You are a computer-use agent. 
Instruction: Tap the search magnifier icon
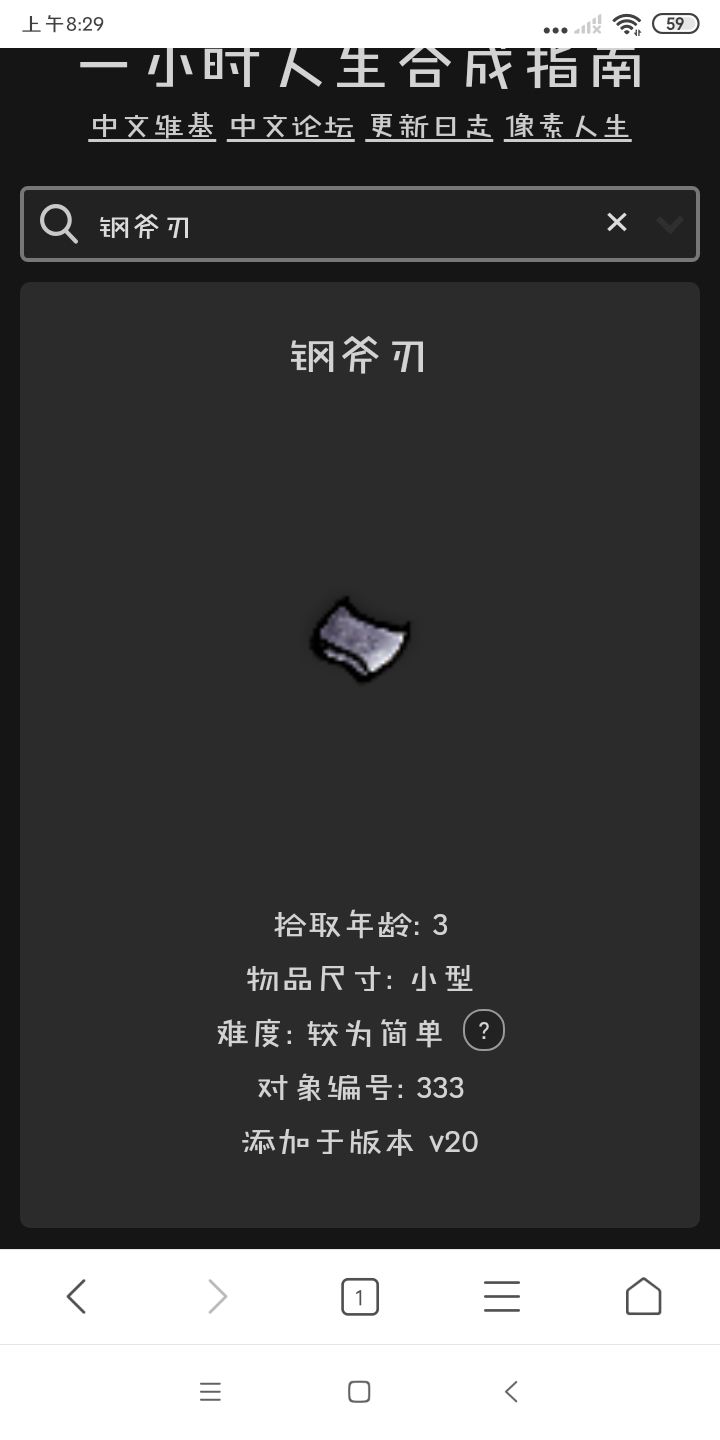pos(59,223)
